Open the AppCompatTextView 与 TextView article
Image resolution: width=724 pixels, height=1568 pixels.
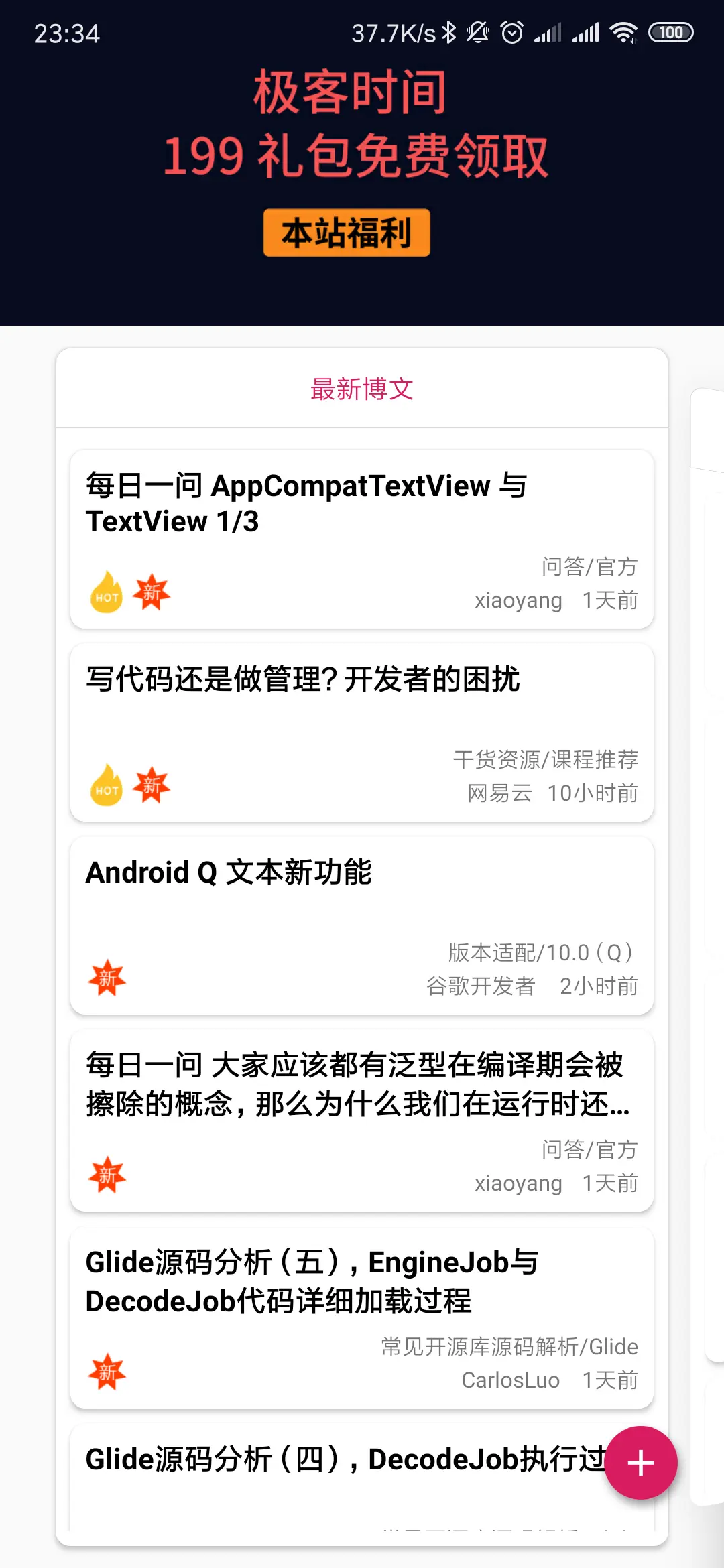click(362, 539)
